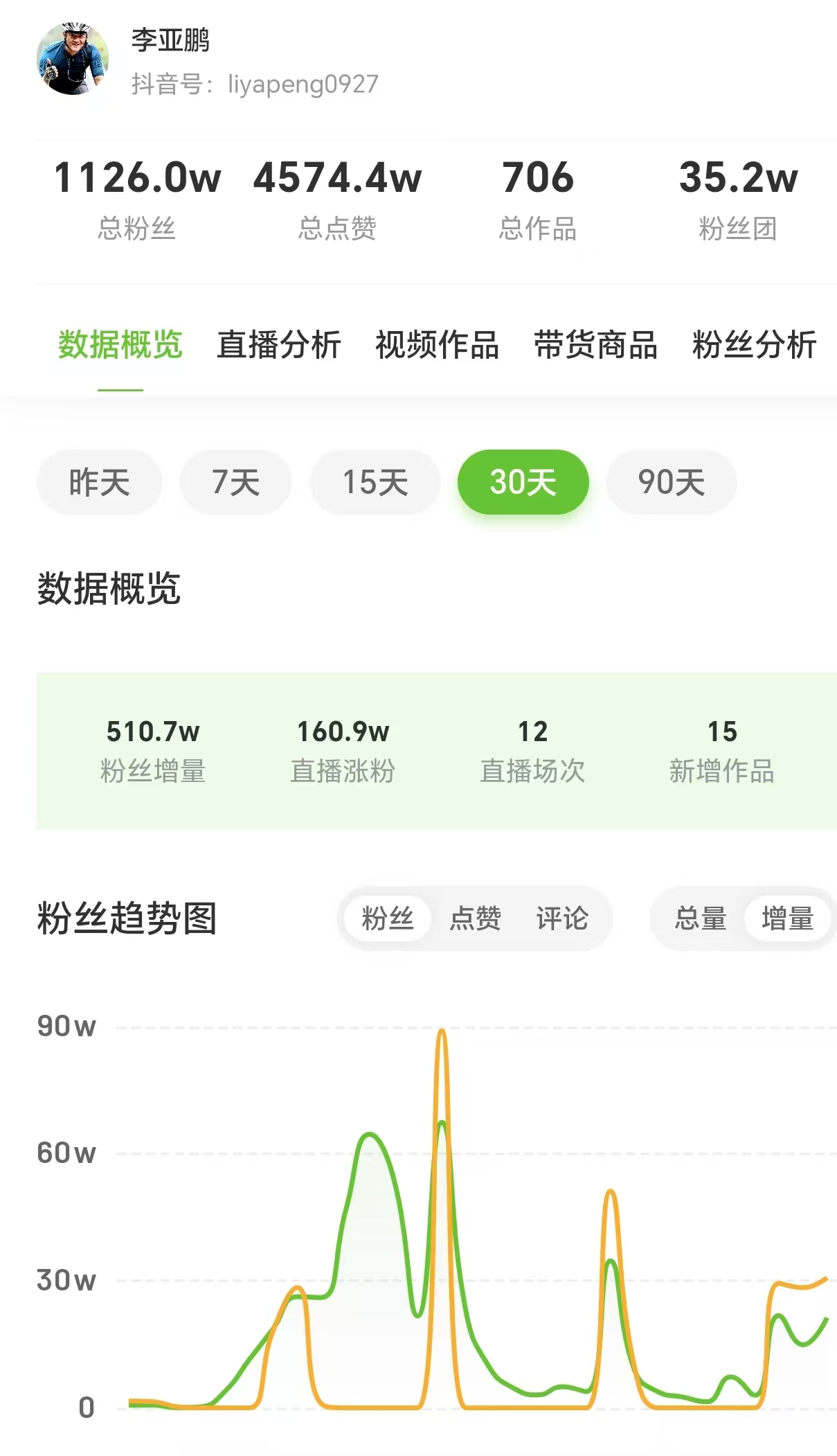Switch to the 直播分析 tab
Screen dimensions: 837x1456
(279, 344)
